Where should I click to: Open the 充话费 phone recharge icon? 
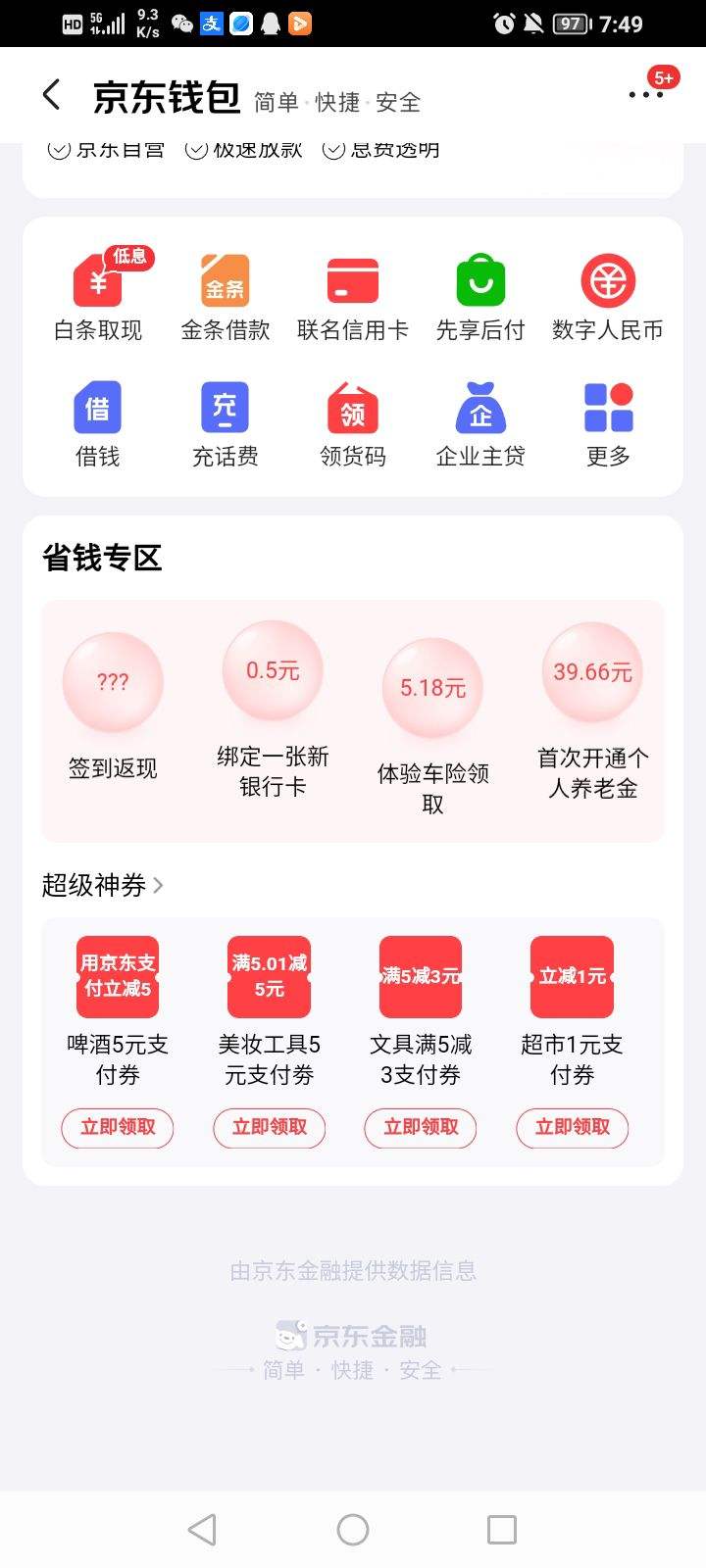click(224, 421)
